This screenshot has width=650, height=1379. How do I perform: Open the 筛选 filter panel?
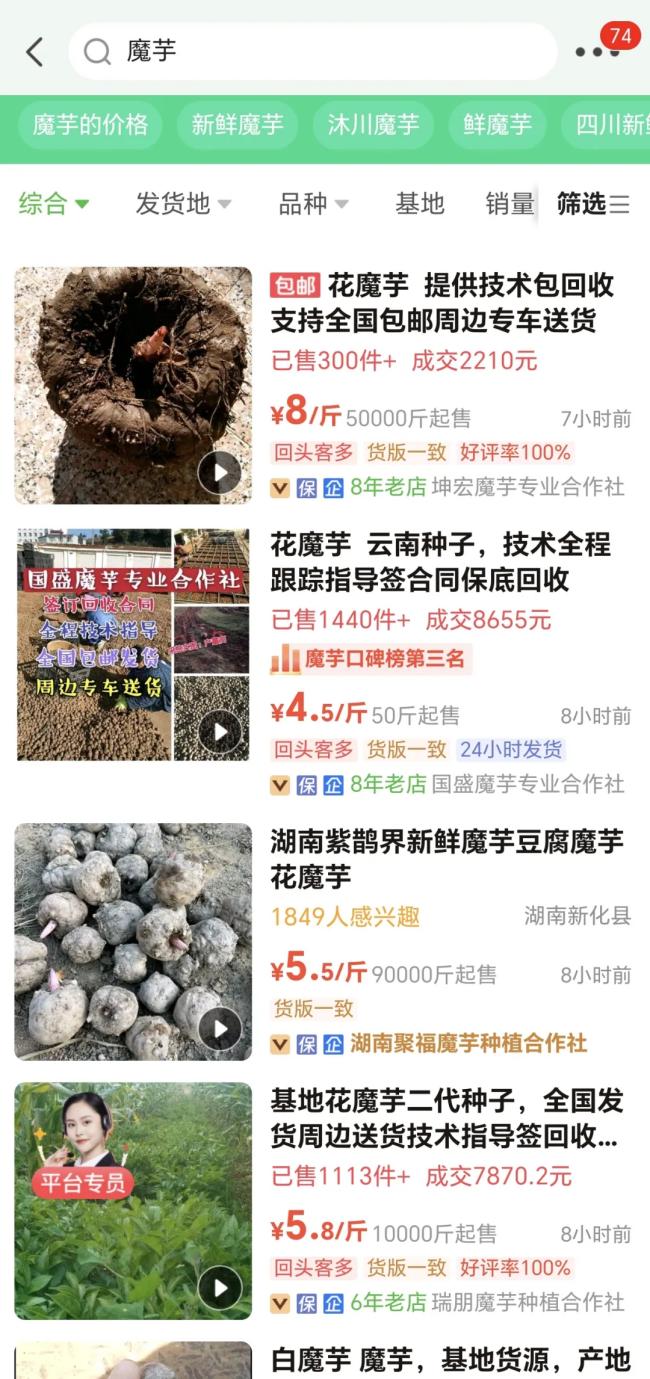(593, 204)
